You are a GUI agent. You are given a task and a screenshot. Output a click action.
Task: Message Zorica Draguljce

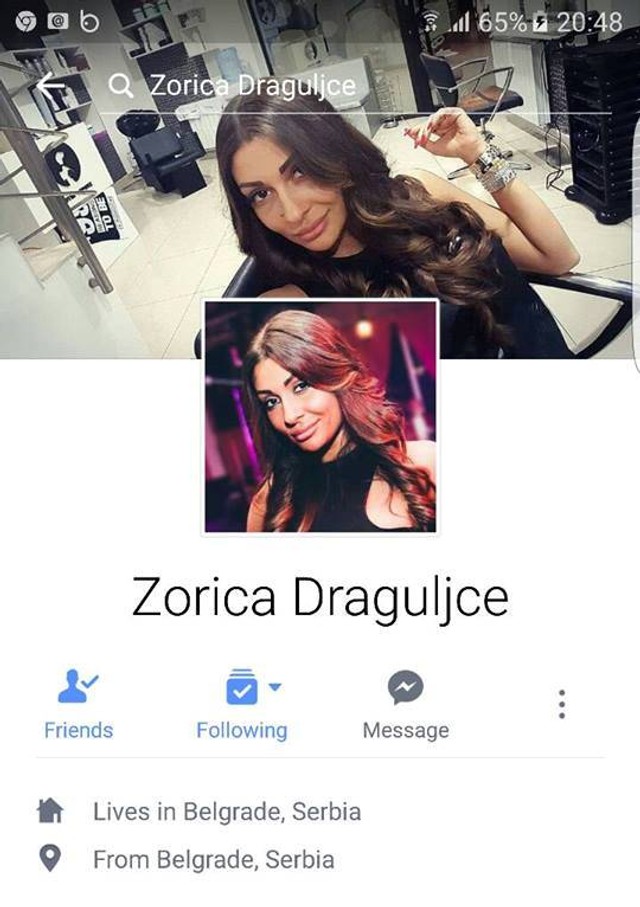pyautogui.click(x=405, y=704)
